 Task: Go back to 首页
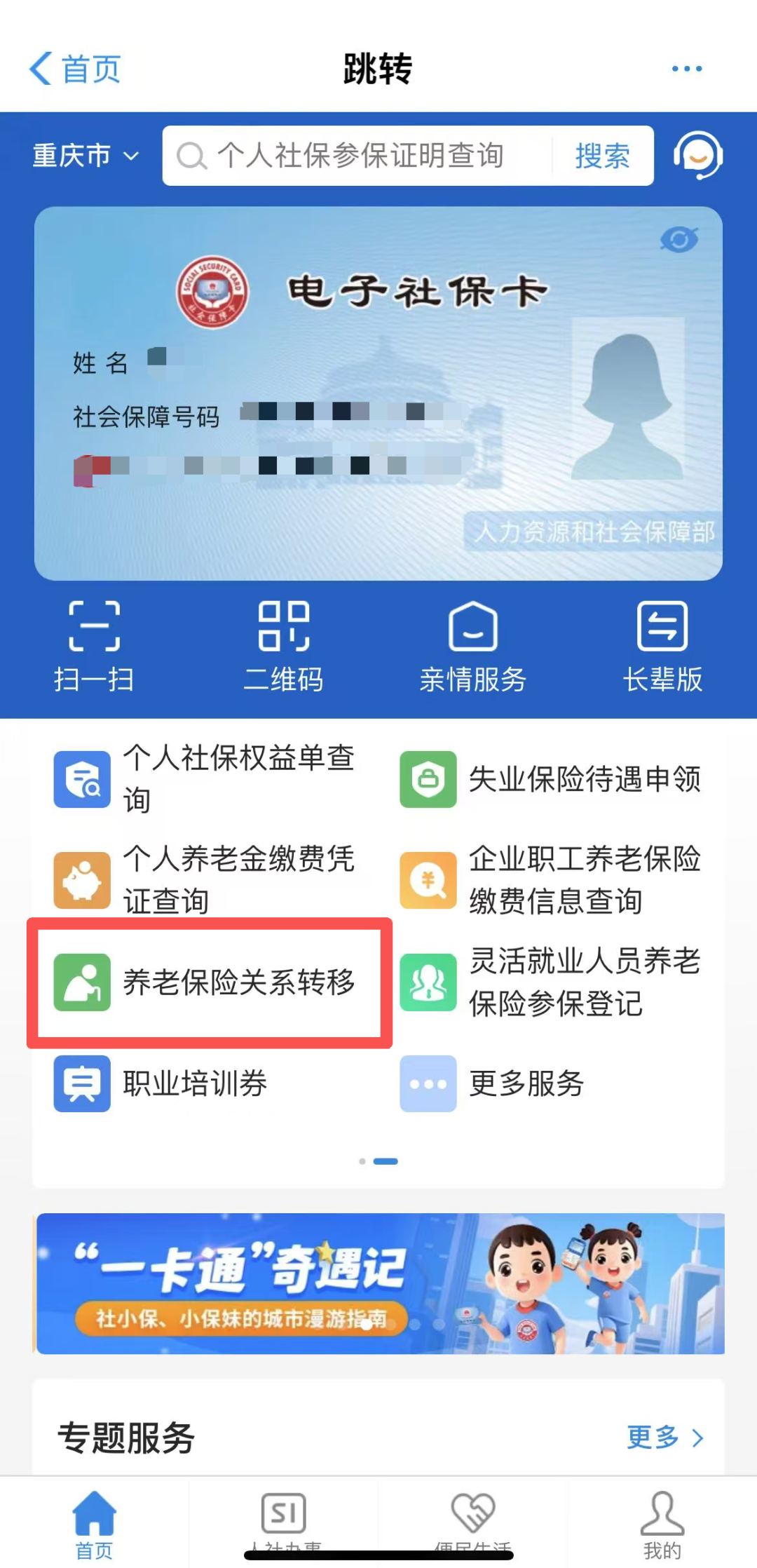[75, 69]
